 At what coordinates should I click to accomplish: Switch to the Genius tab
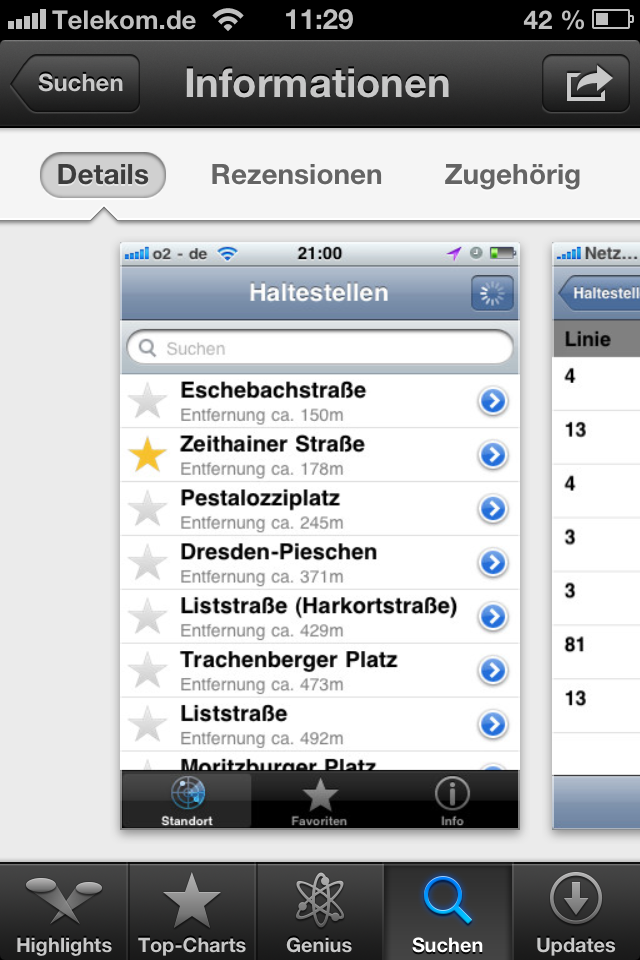click(320, 913)
